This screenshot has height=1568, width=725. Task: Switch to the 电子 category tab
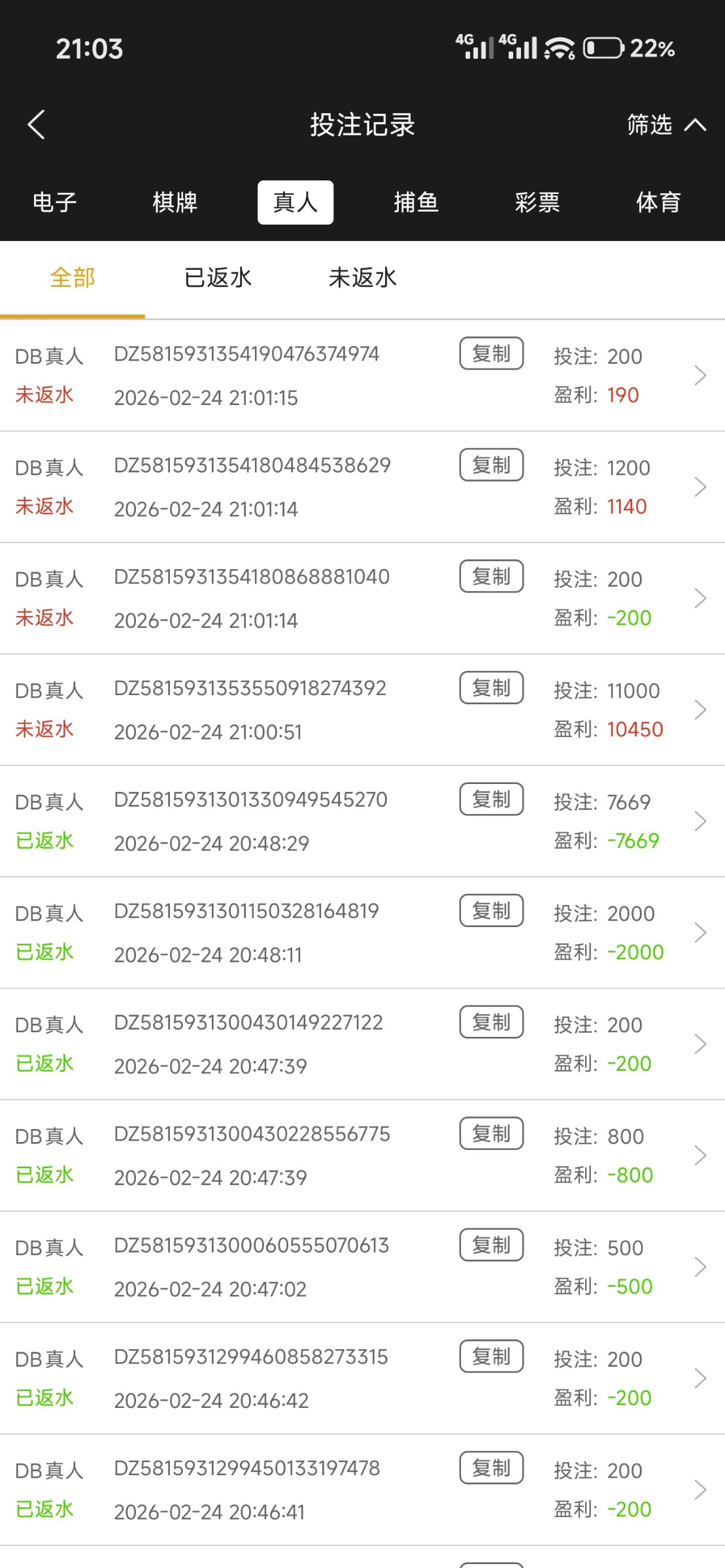pyautogui.click(x=55, y=203)
